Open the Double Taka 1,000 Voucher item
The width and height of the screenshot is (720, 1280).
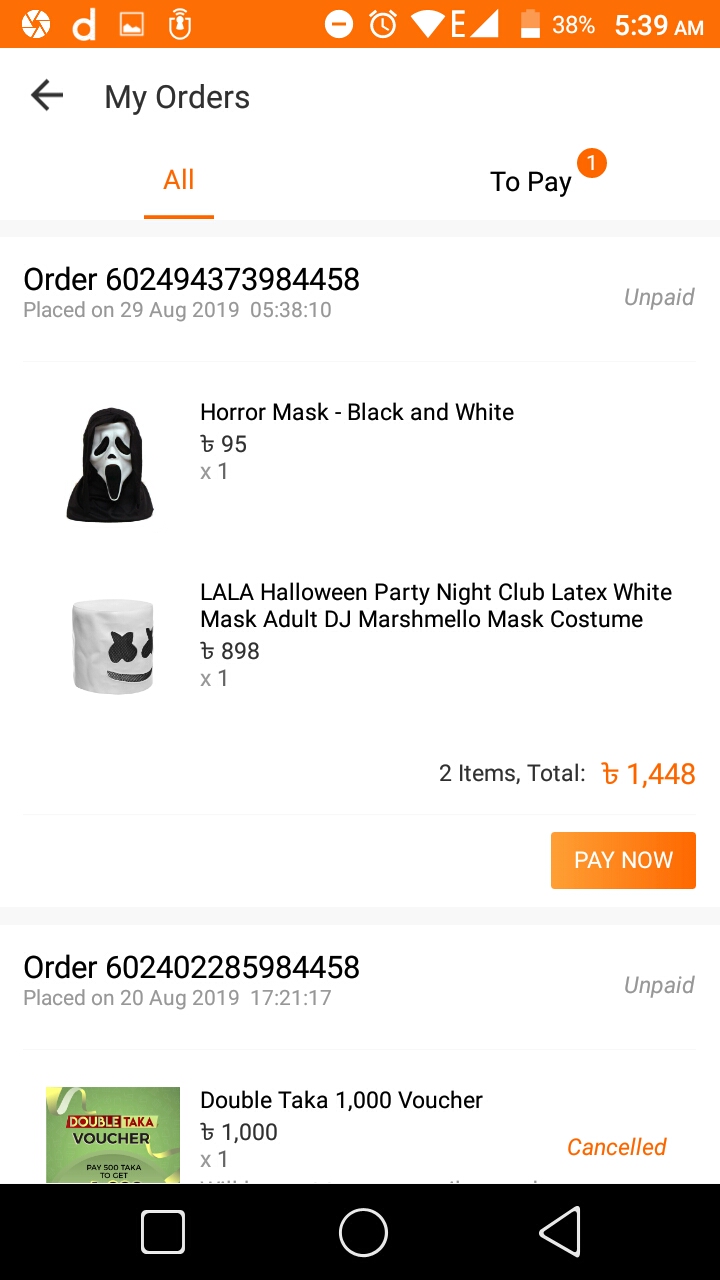click(x=341, y=1101)
